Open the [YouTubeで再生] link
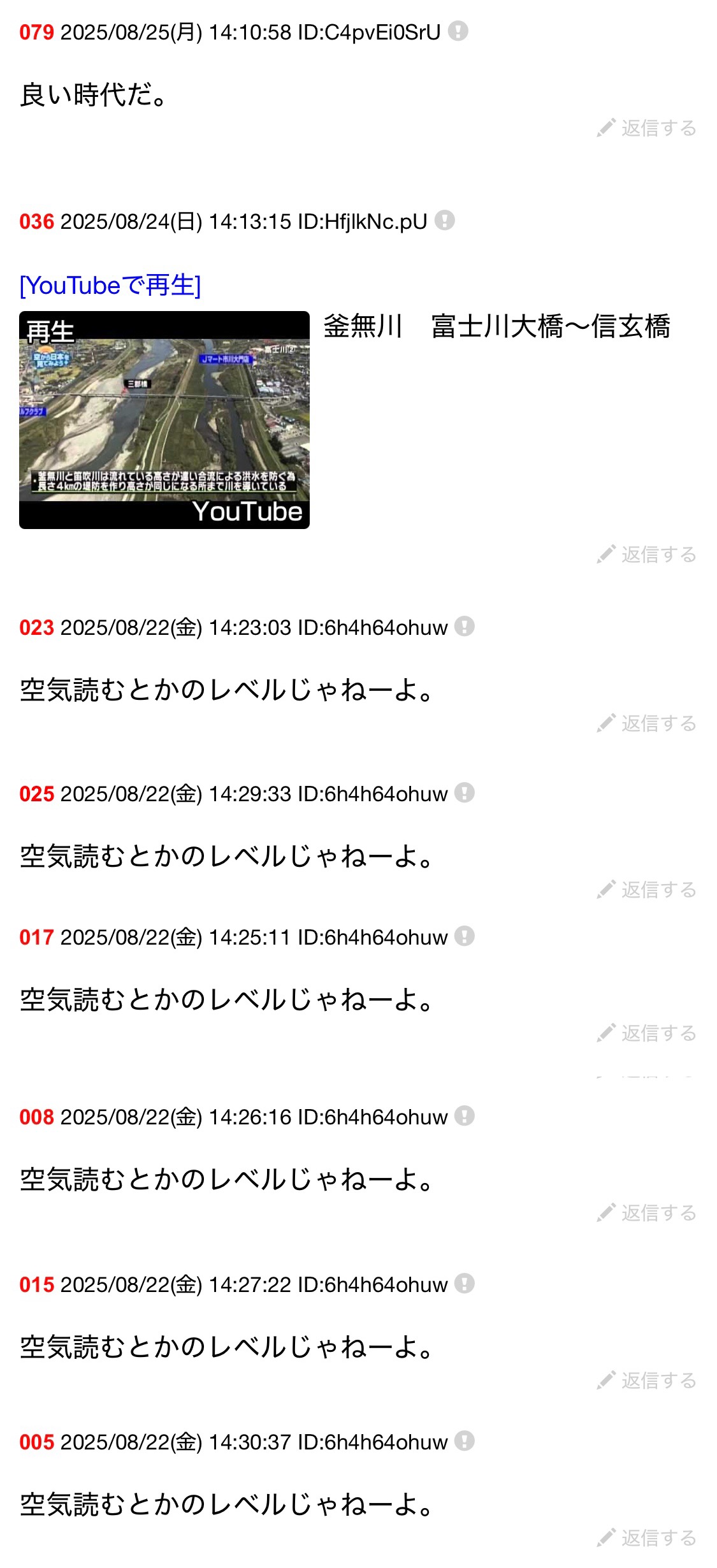The height and width of the screenshot is (1568, 717). [110, 285]
